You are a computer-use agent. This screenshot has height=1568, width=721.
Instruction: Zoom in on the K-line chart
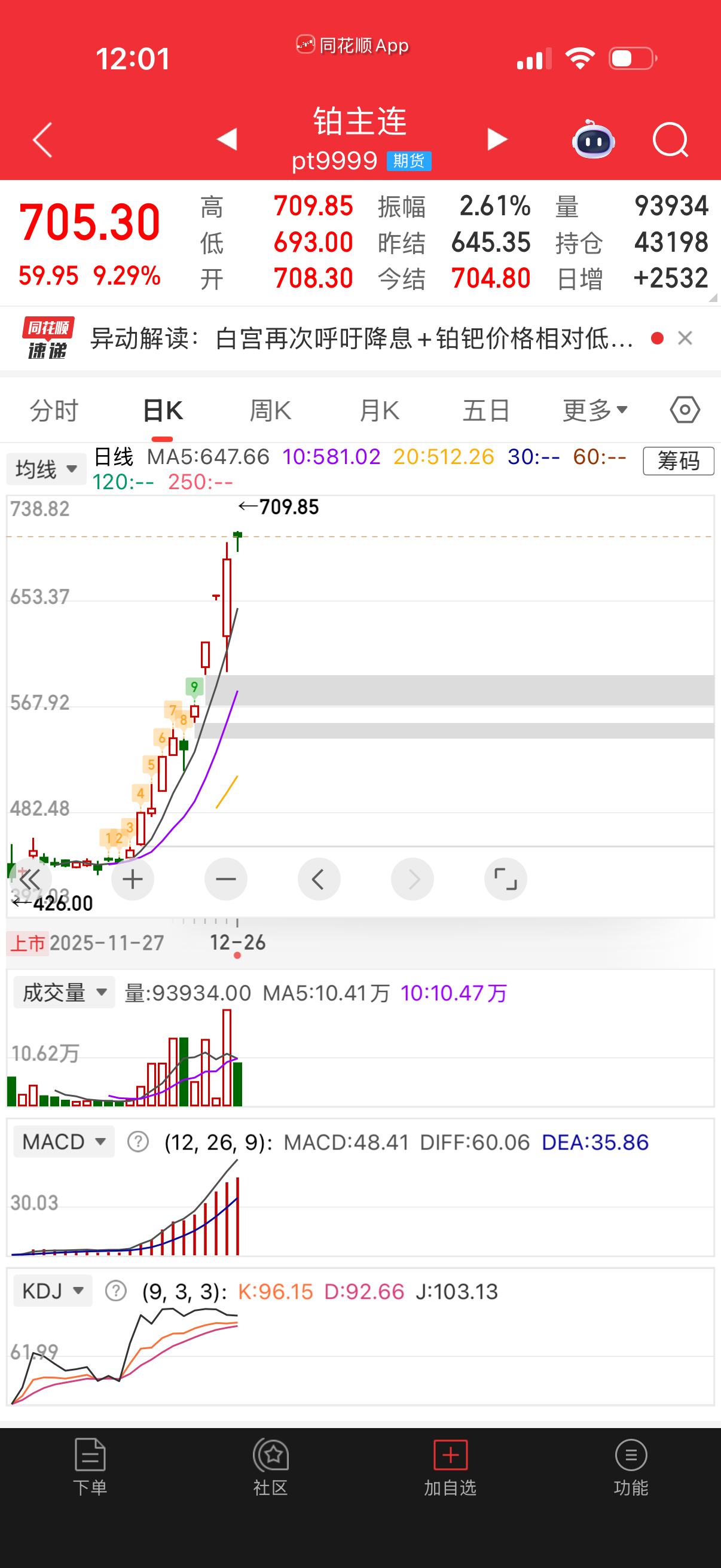click(x=133, y=879)
